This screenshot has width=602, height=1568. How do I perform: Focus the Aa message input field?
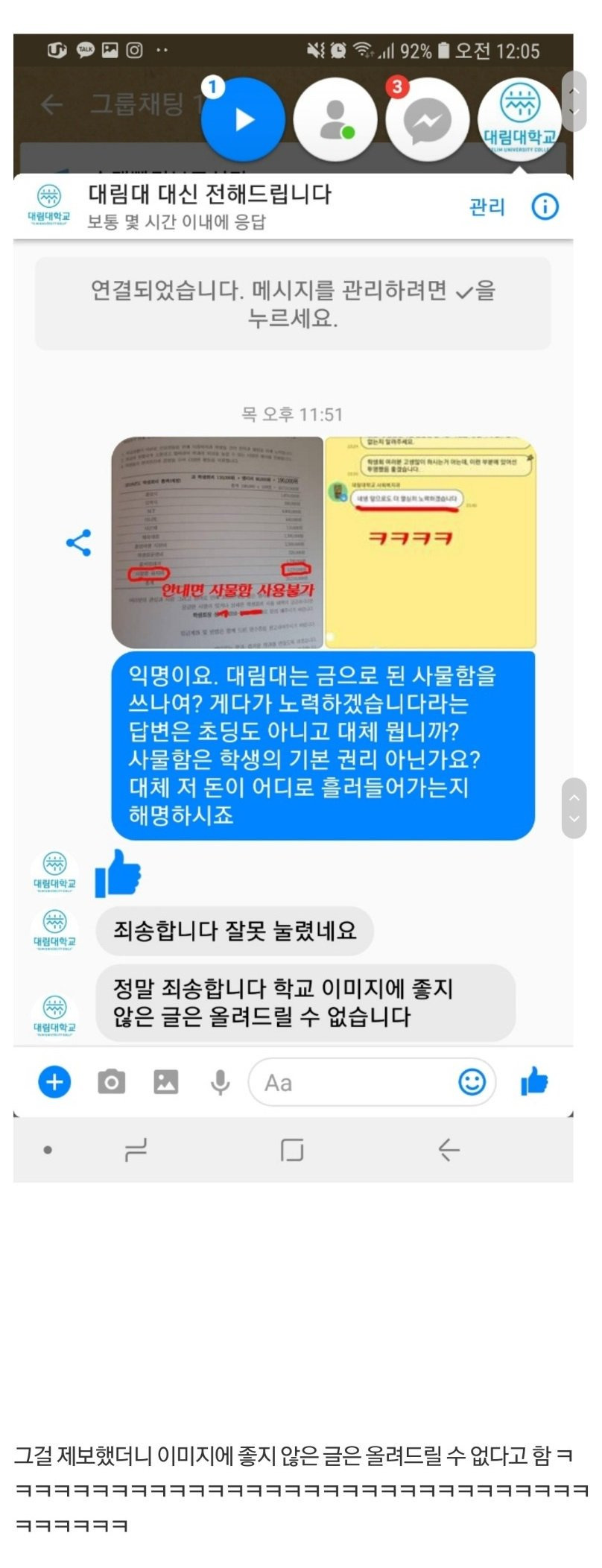click(x=350, y=1082)
